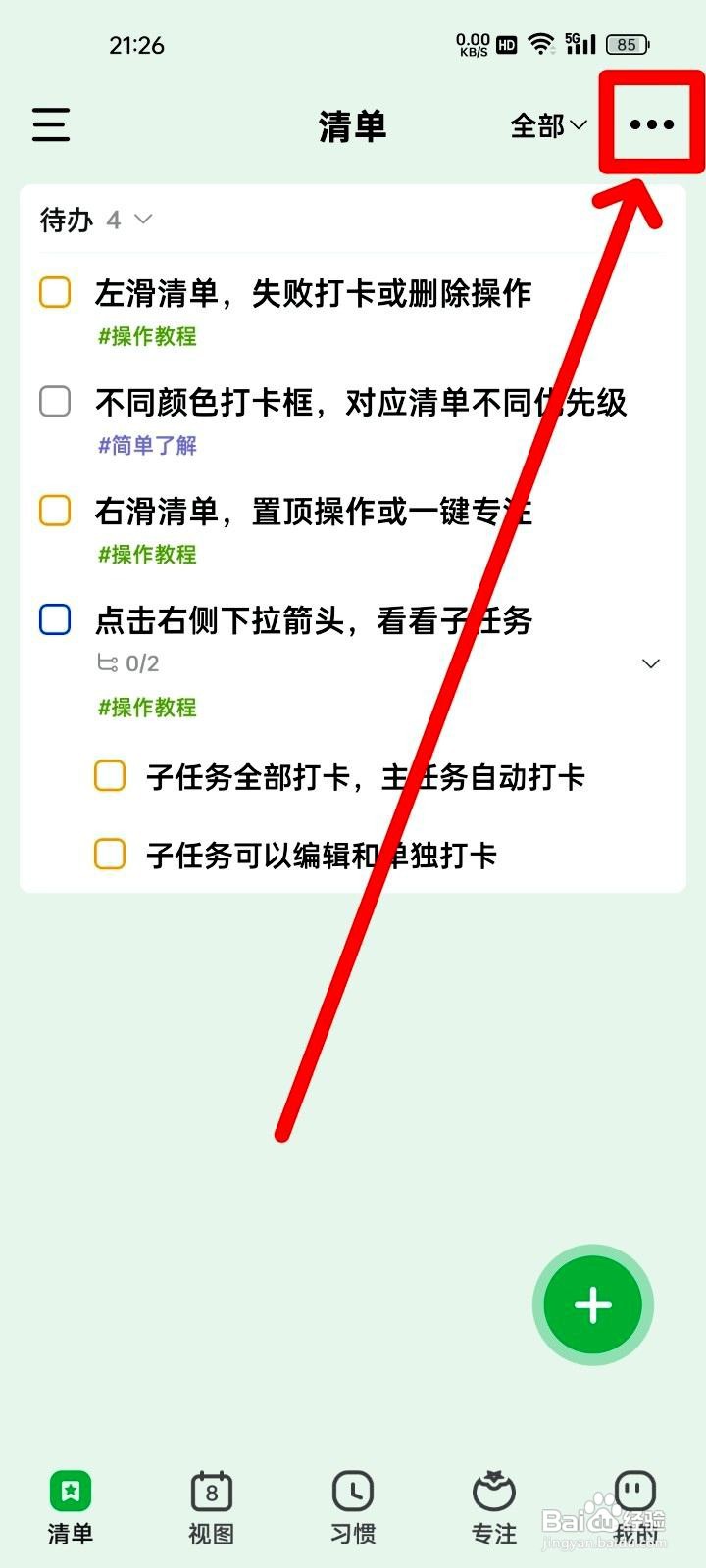Tap the green plus button to add task
This screenshot has height=1568, width=706.
(592, 1304)
